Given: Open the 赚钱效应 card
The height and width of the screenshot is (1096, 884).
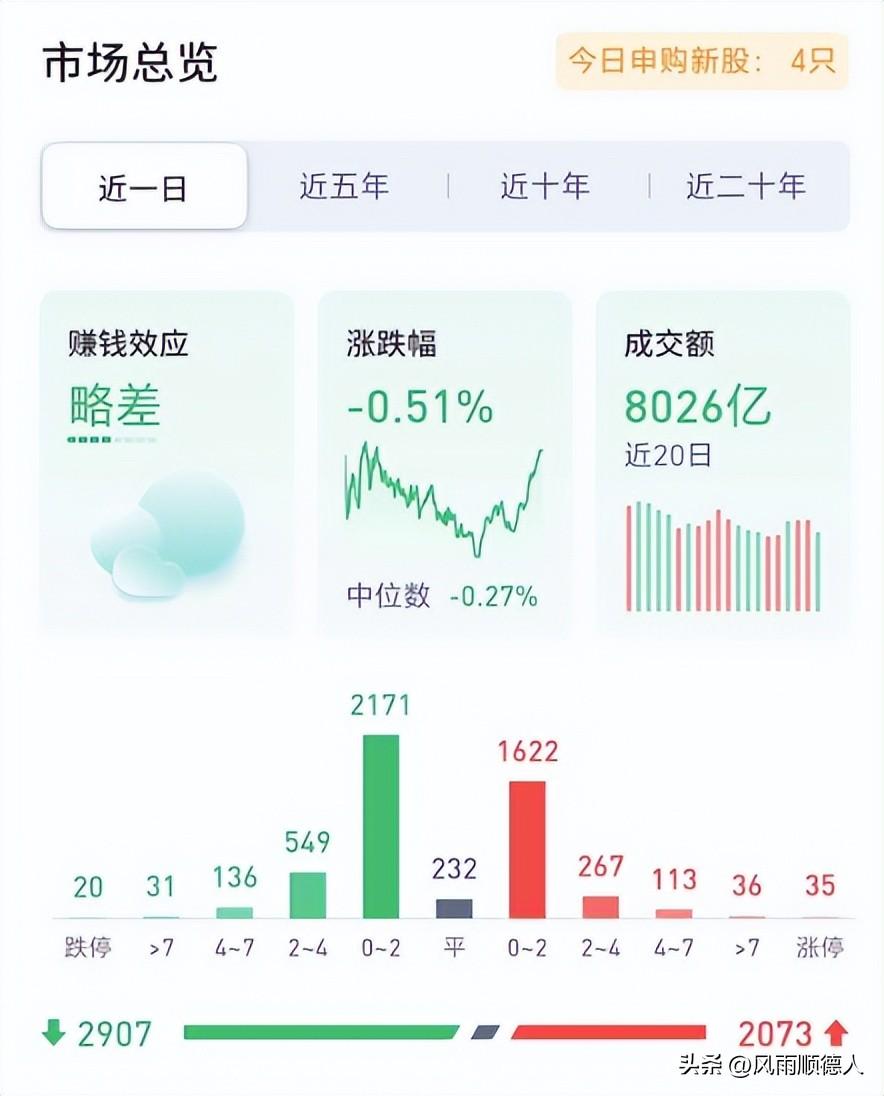Looking at the screenshot, I should point(167,463).
